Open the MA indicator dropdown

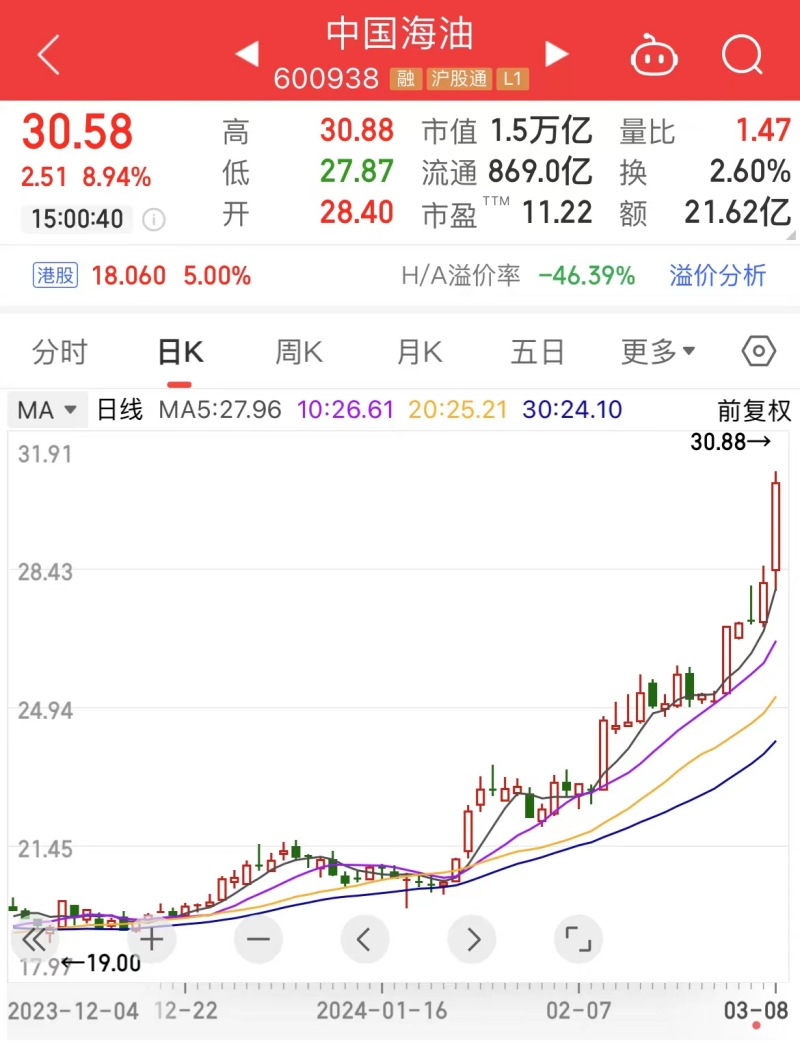click(47, 410)
